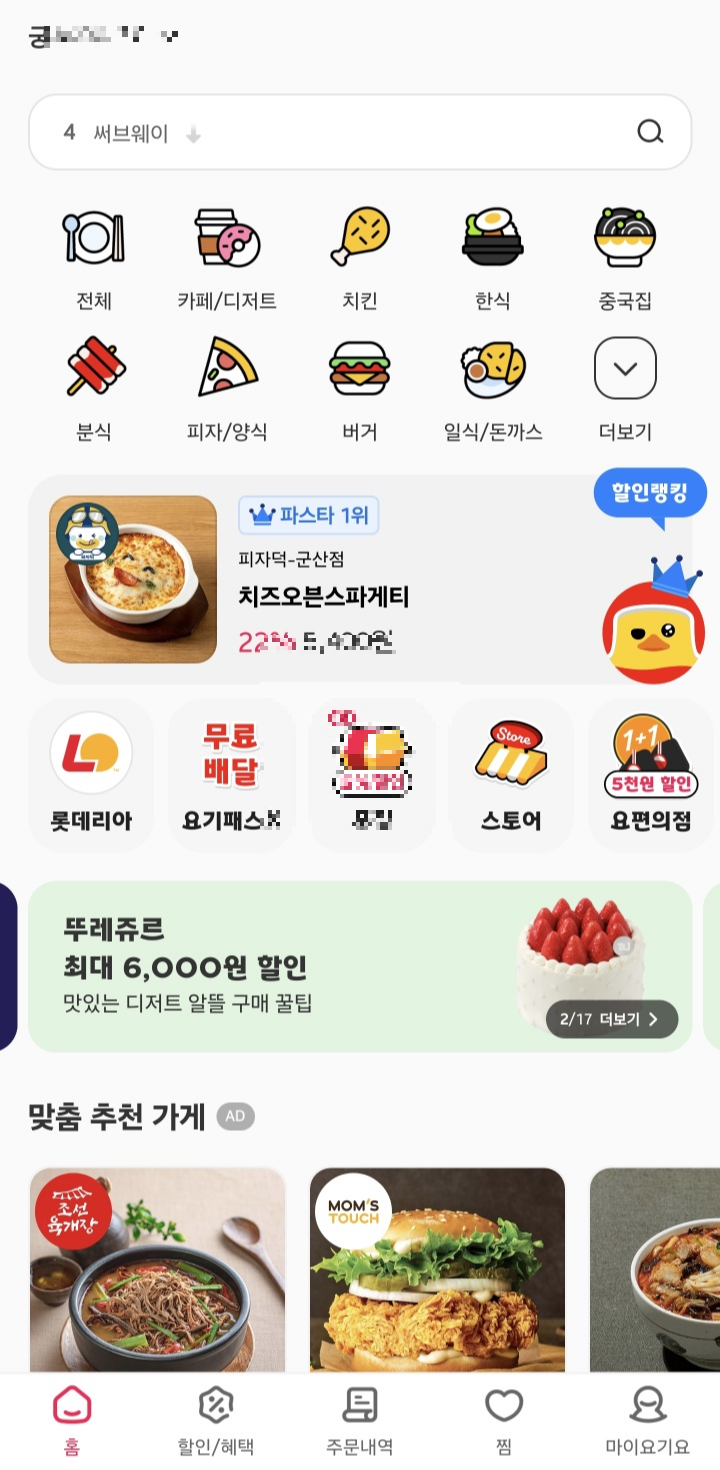The image size is (720, 1470).
Task: Expand the 더보기 category chevron
Action: pos(624,368)
